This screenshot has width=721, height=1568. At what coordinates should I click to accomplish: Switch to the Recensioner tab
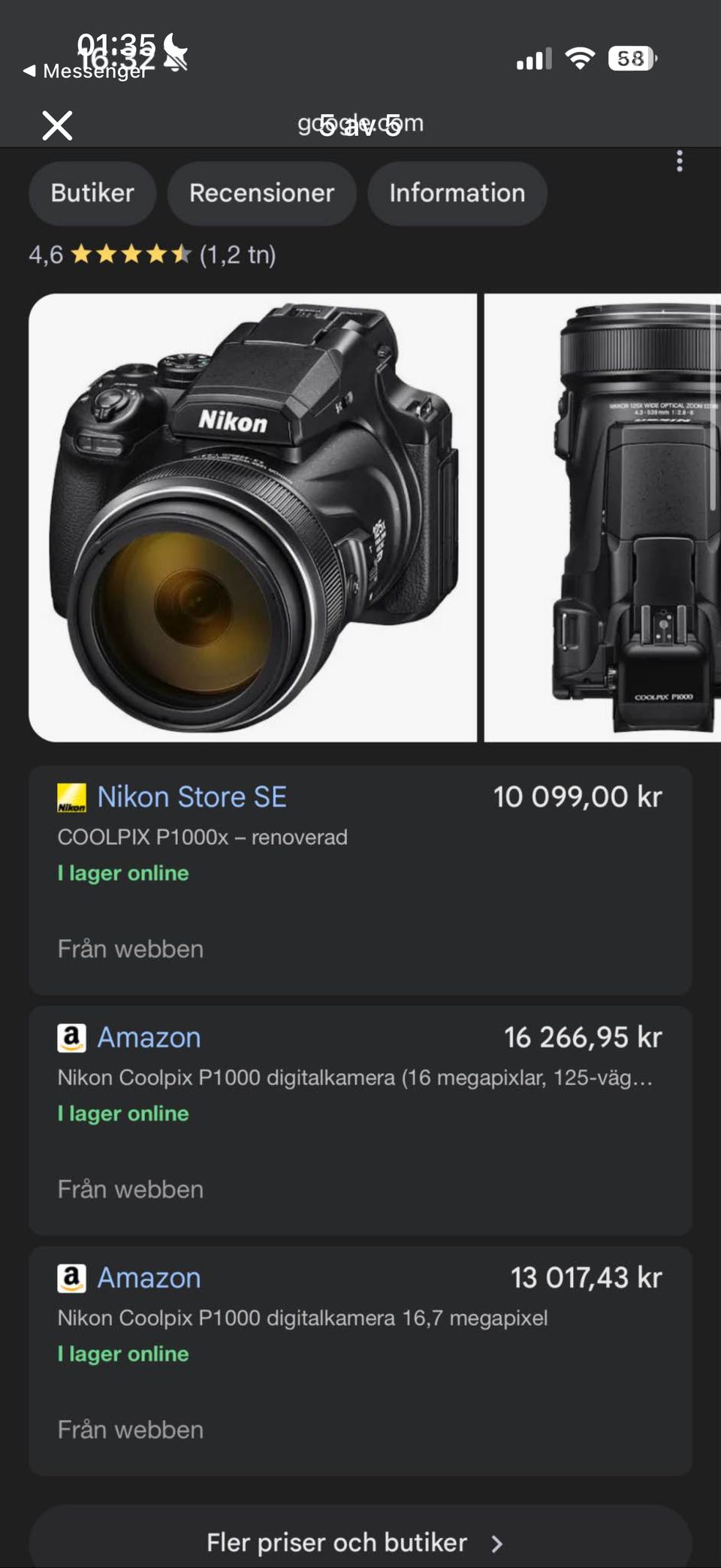pos(261,194)
